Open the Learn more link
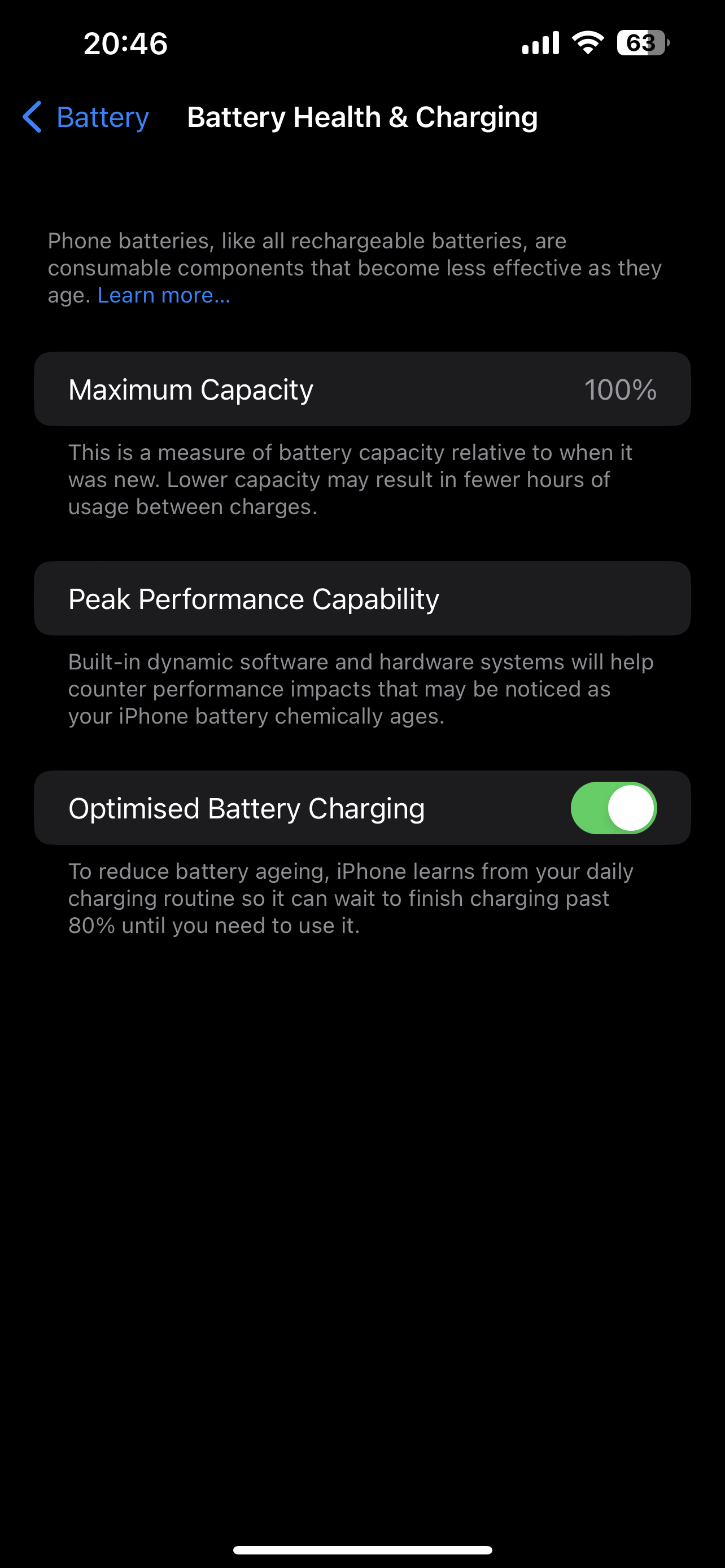The height and width of the screenshot is (1568, 725). coord(164,295)
